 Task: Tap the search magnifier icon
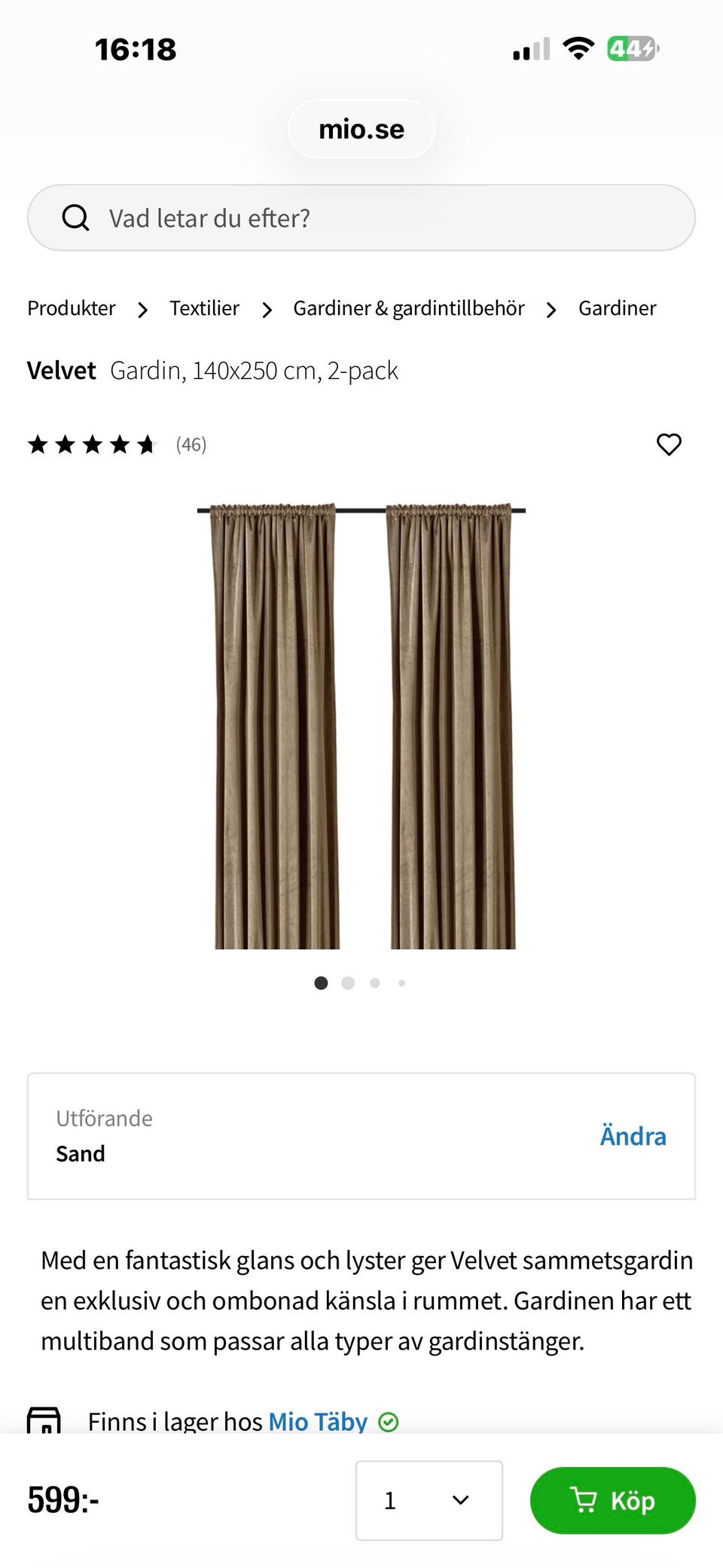click(x=76, y=218)
